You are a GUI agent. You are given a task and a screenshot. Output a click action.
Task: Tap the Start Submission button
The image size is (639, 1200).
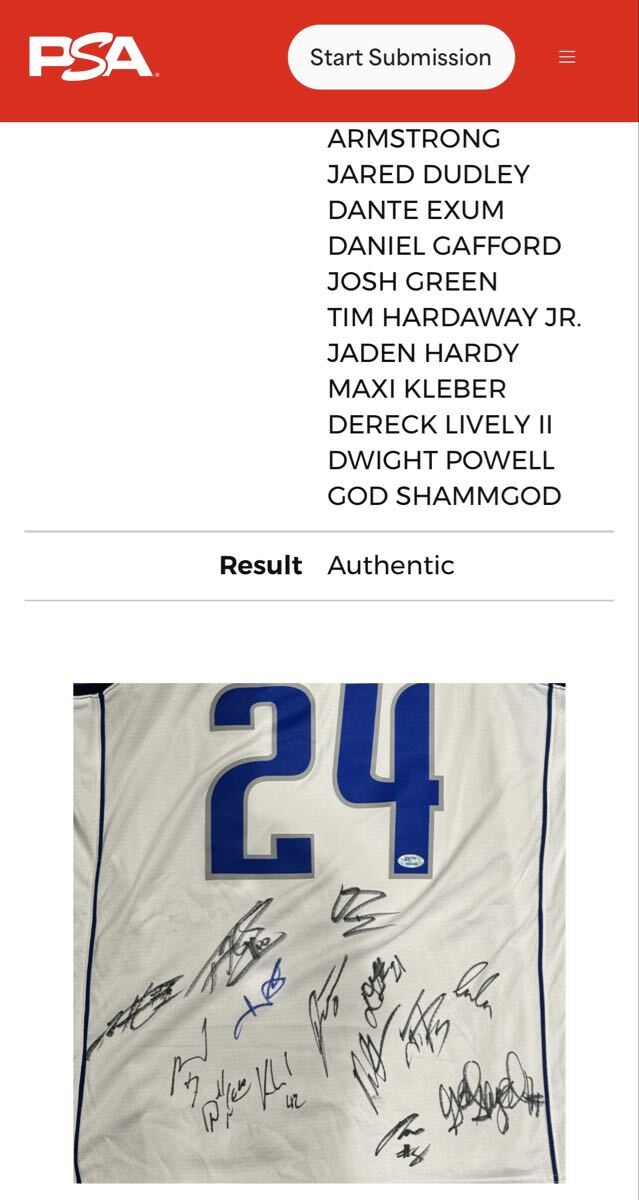(401, 57)
